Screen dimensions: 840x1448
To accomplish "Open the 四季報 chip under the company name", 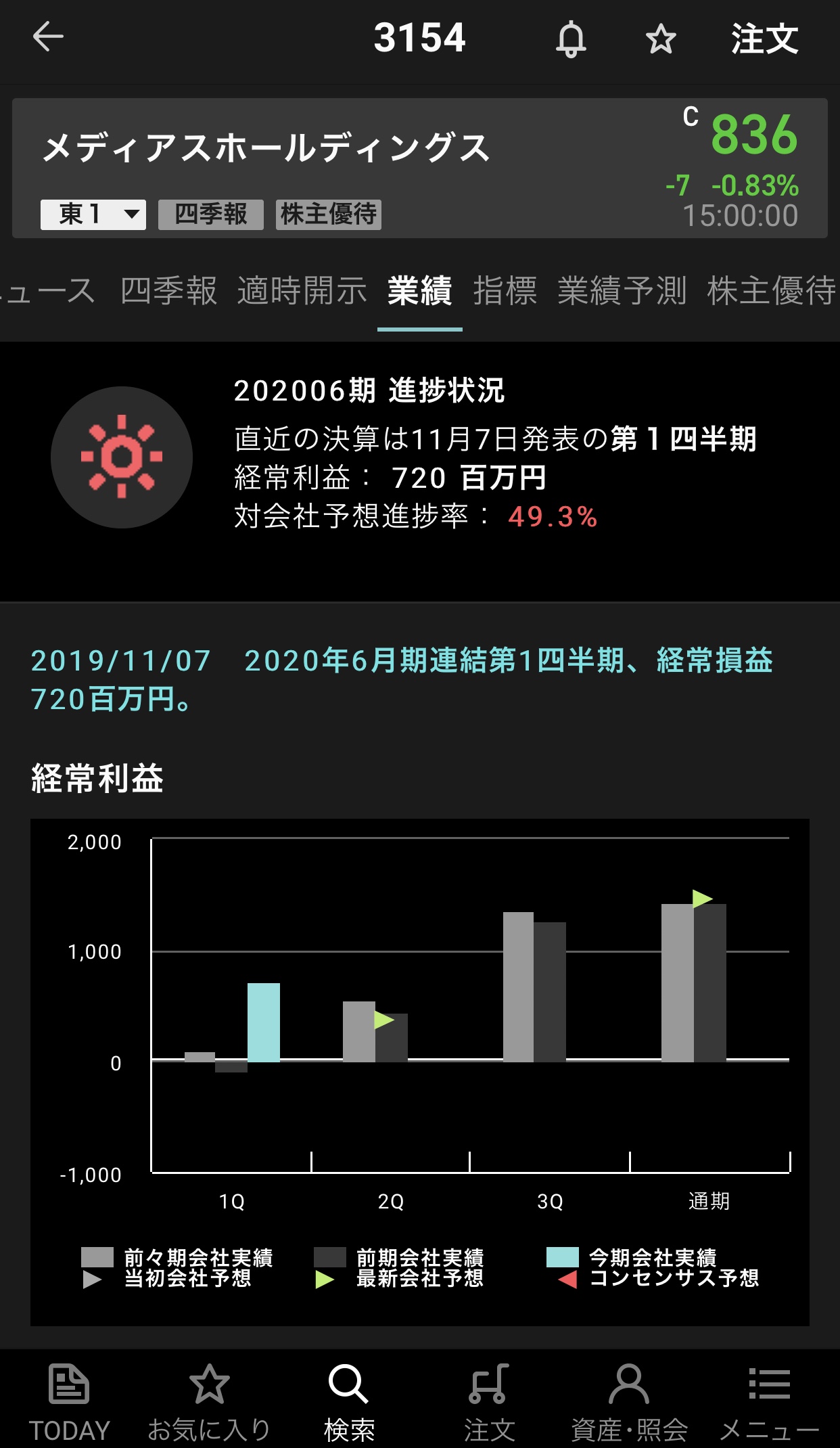I will [x=211, y=214].
